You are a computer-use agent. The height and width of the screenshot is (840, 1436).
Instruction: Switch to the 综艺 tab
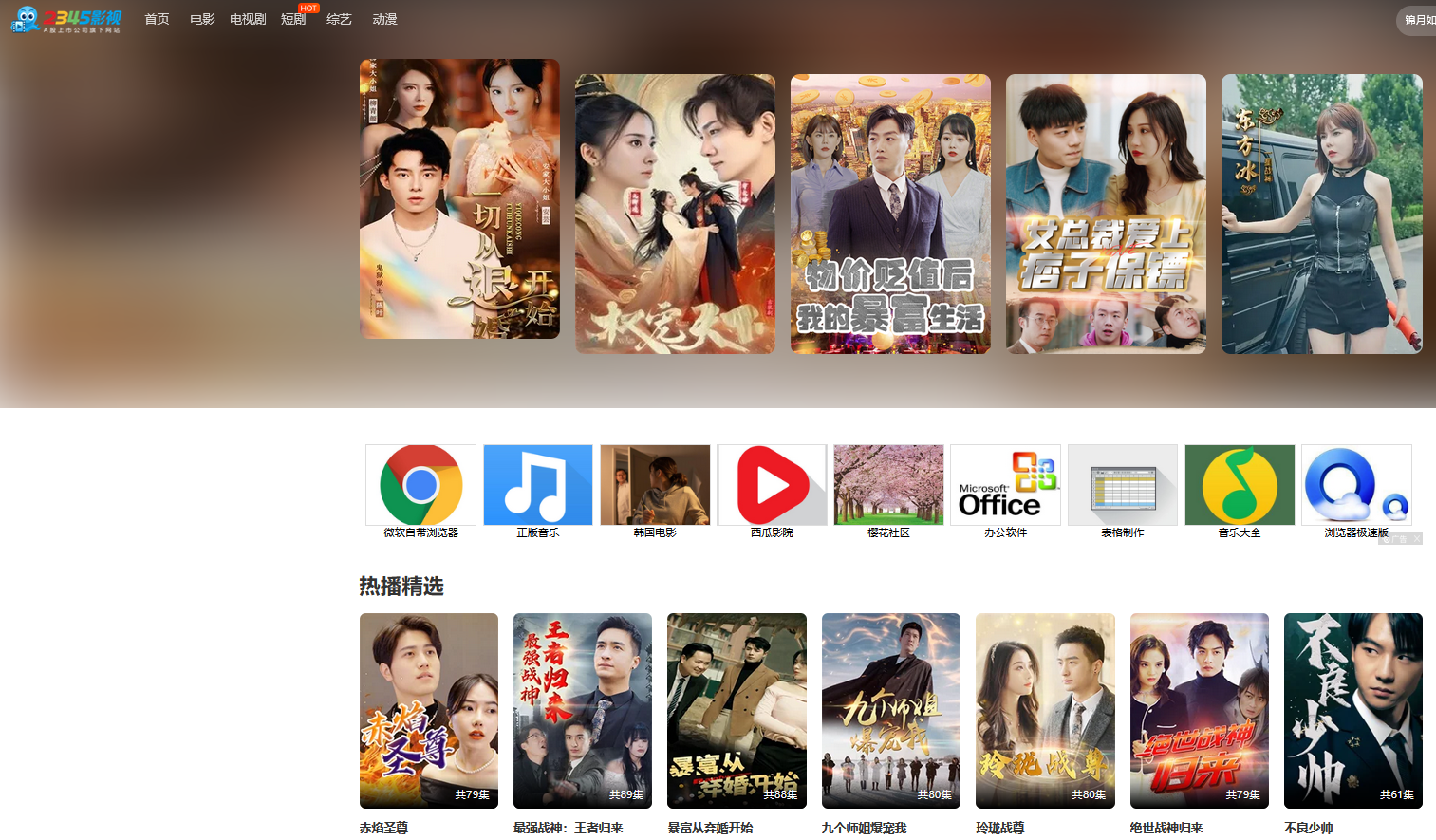[x=339, y=19]
